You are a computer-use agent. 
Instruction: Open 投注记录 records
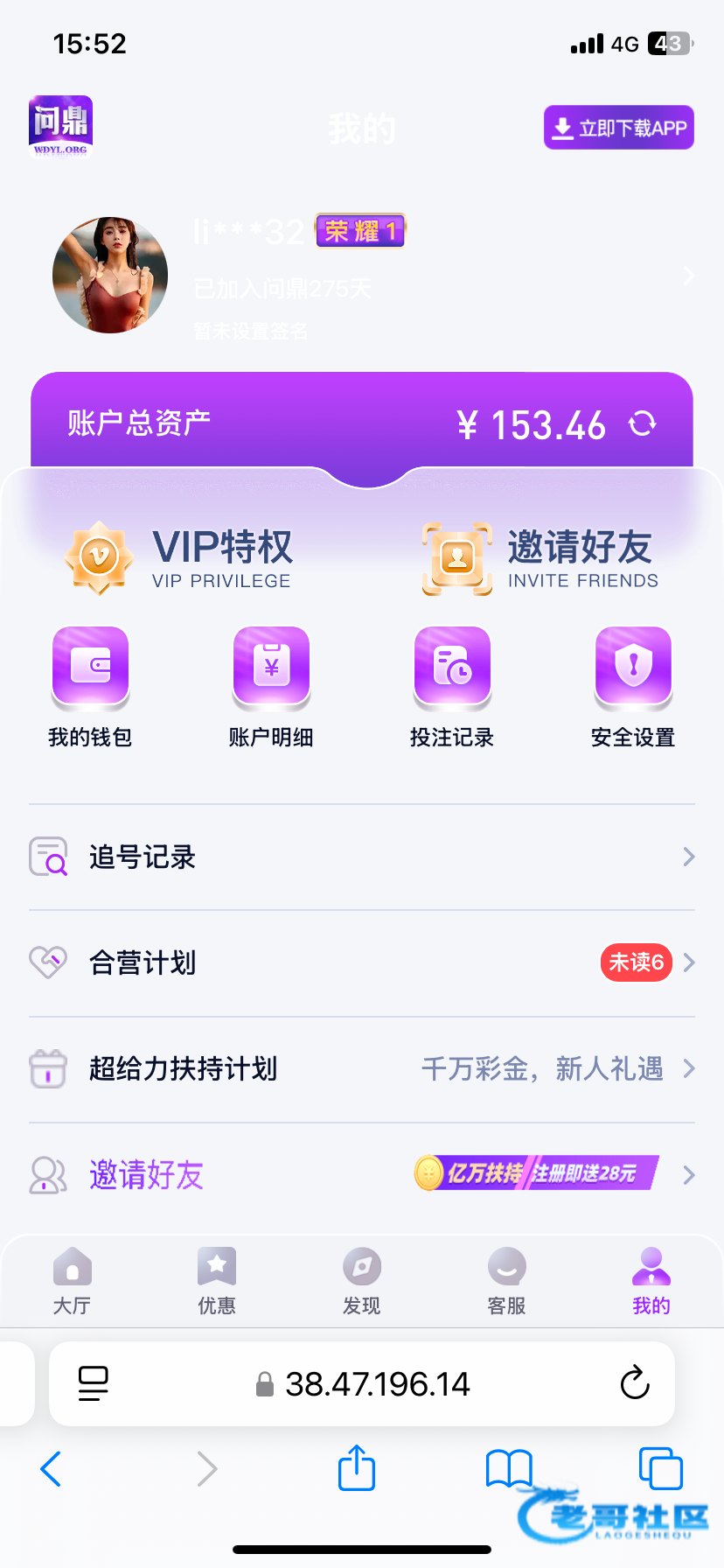452,687
